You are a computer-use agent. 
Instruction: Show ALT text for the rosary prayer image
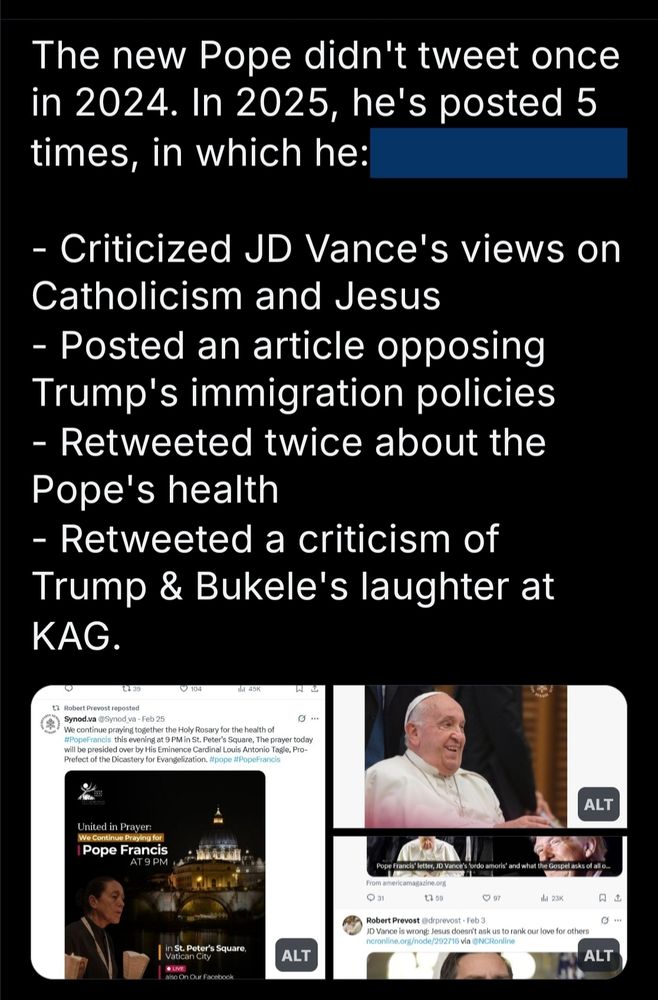297,956
